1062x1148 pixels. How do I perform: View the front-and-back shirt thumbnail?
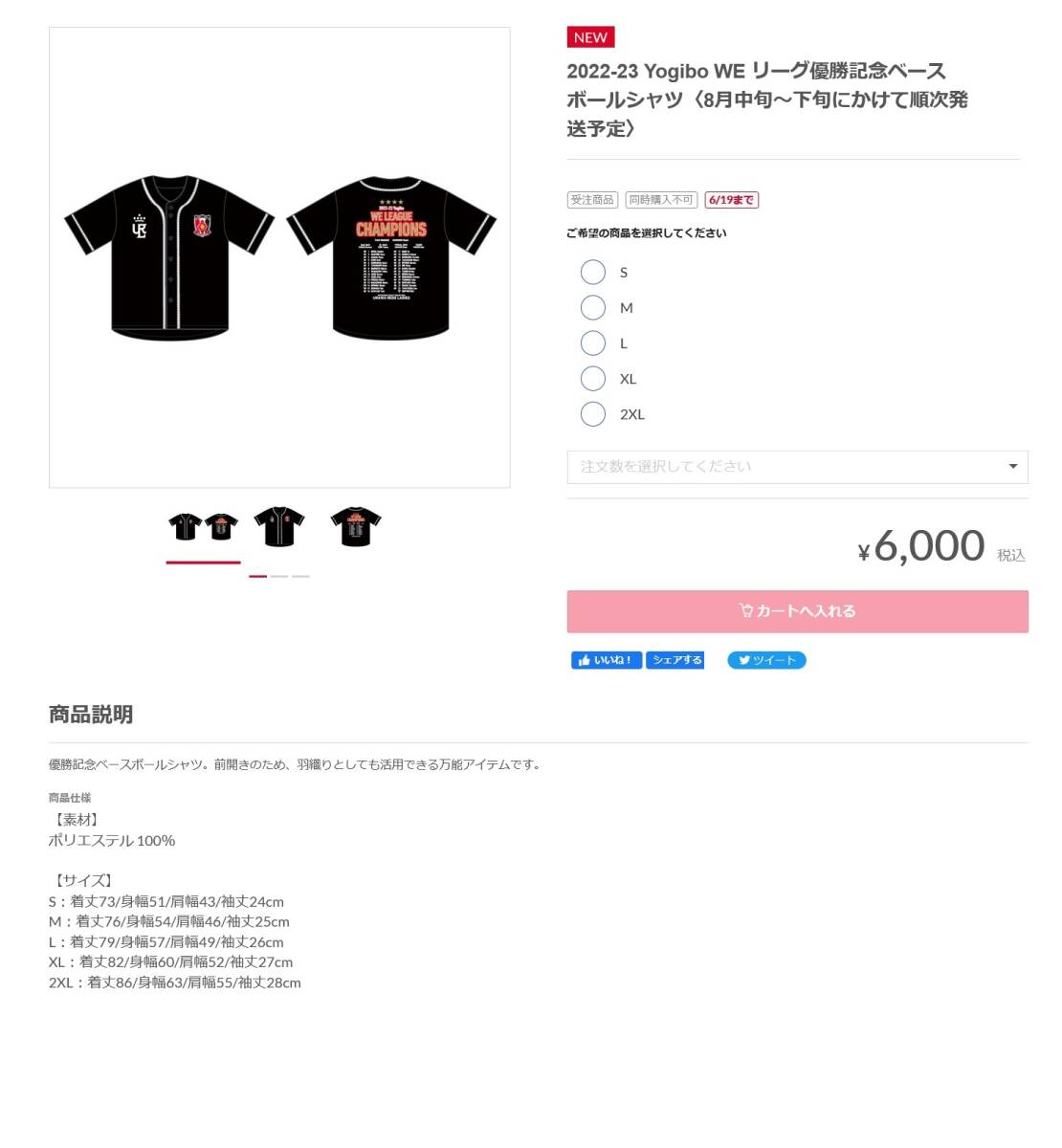pos(203,527)
